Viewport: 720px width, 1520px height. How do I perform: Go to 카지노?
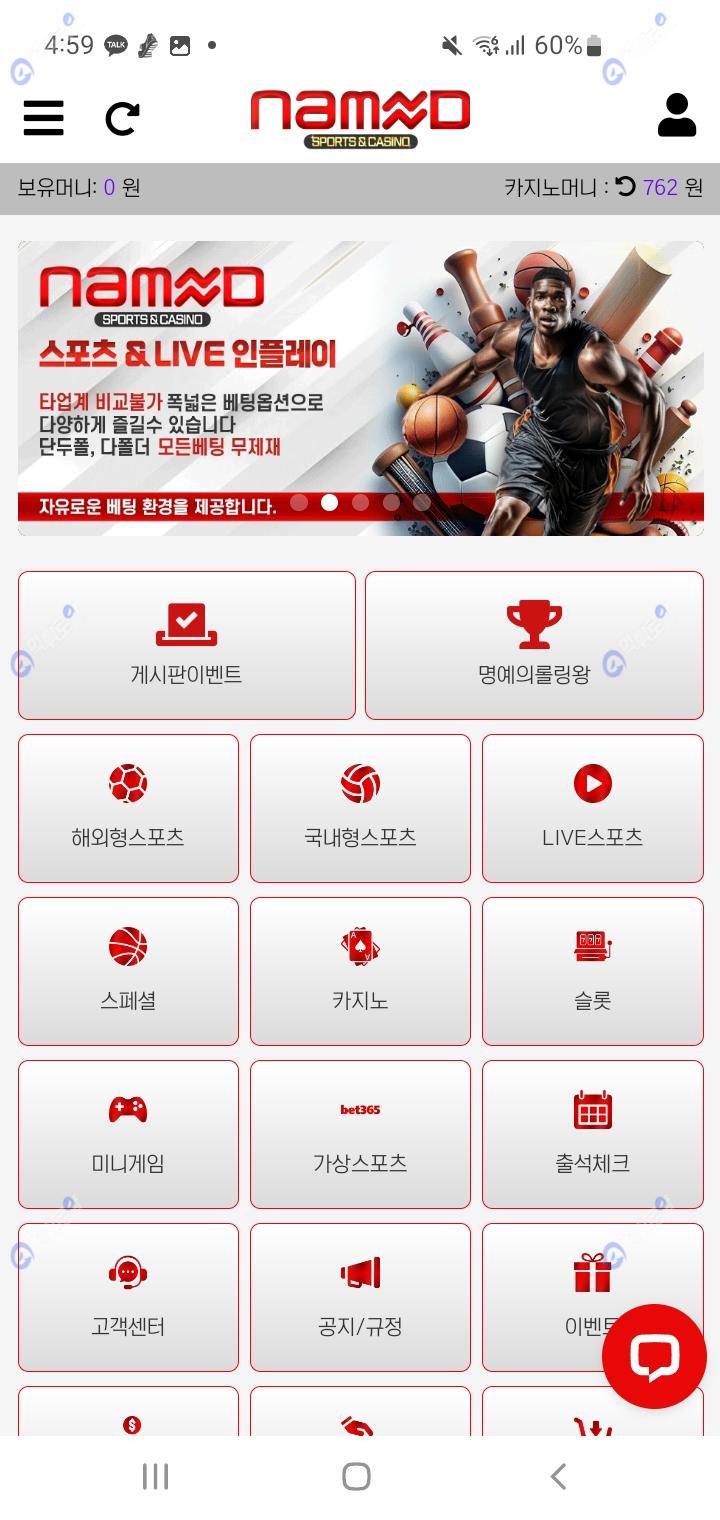tap(360, 972)
